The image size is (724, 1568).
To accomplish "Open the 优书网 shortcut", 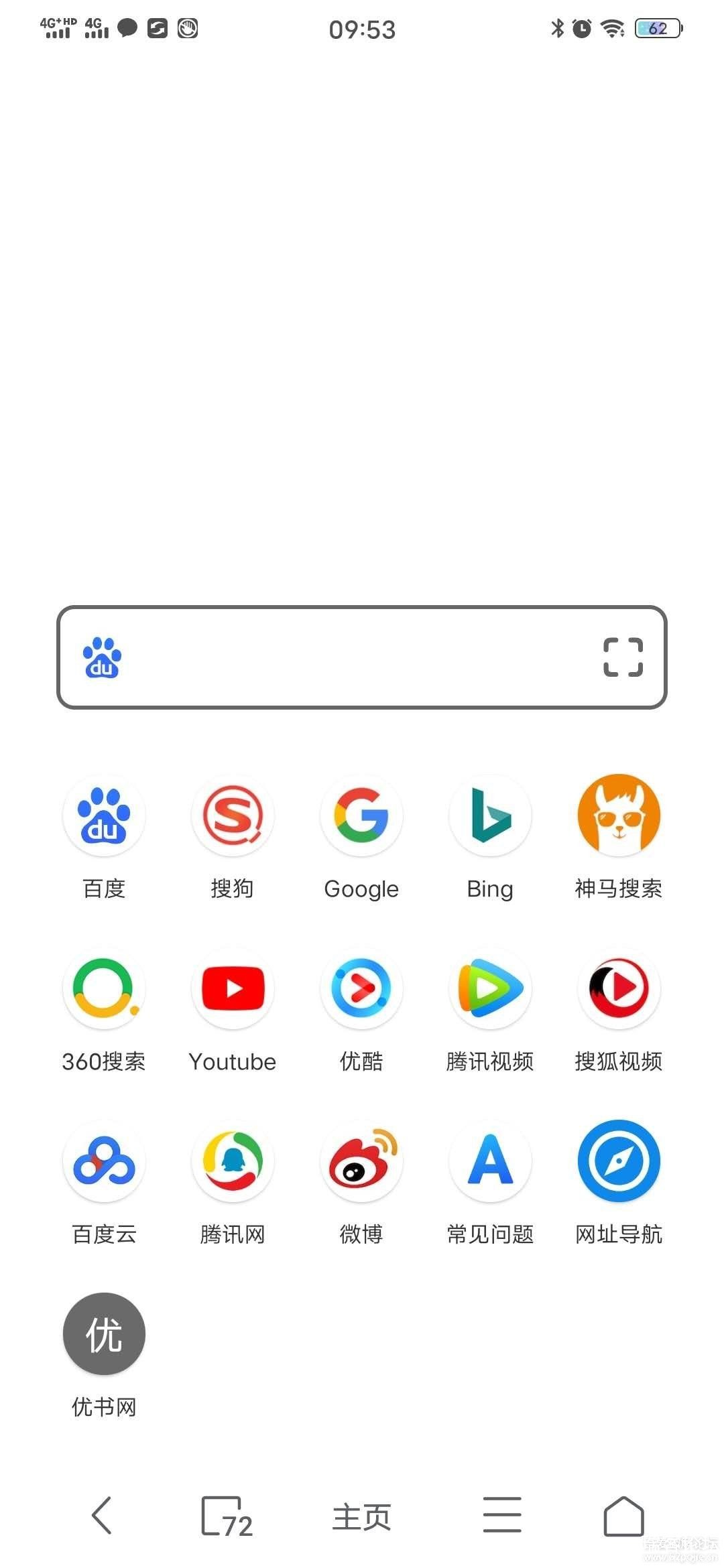I will click(x=104, y=1334).
